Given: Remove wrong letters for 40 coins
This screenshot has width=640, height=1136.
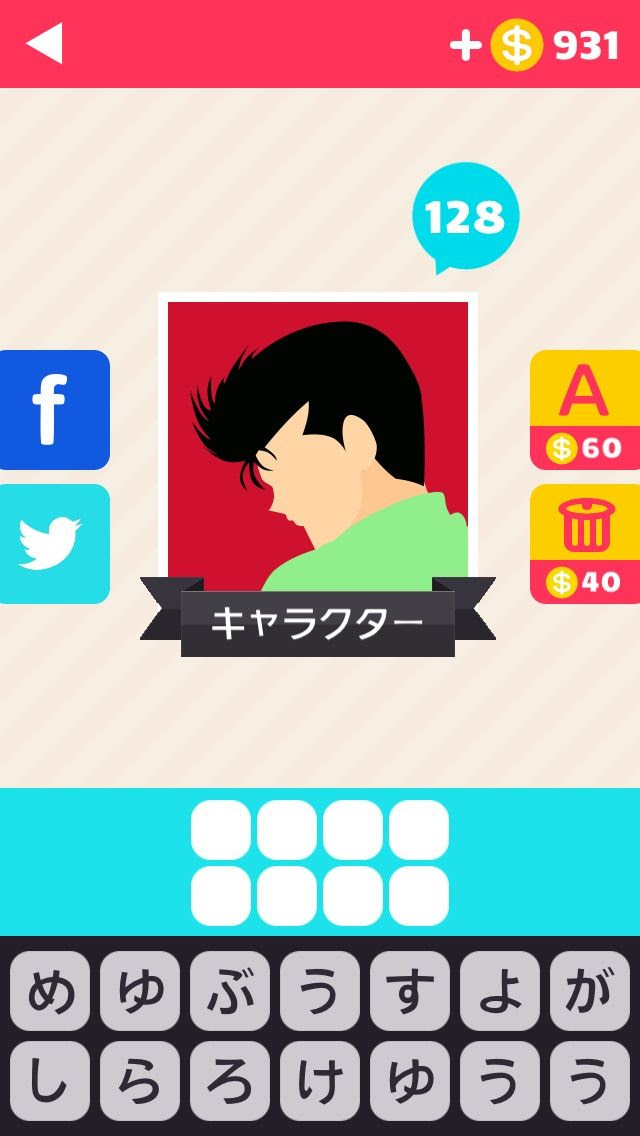Looking at the screenshot, I should pyautogui.click(x=585, y=544).
